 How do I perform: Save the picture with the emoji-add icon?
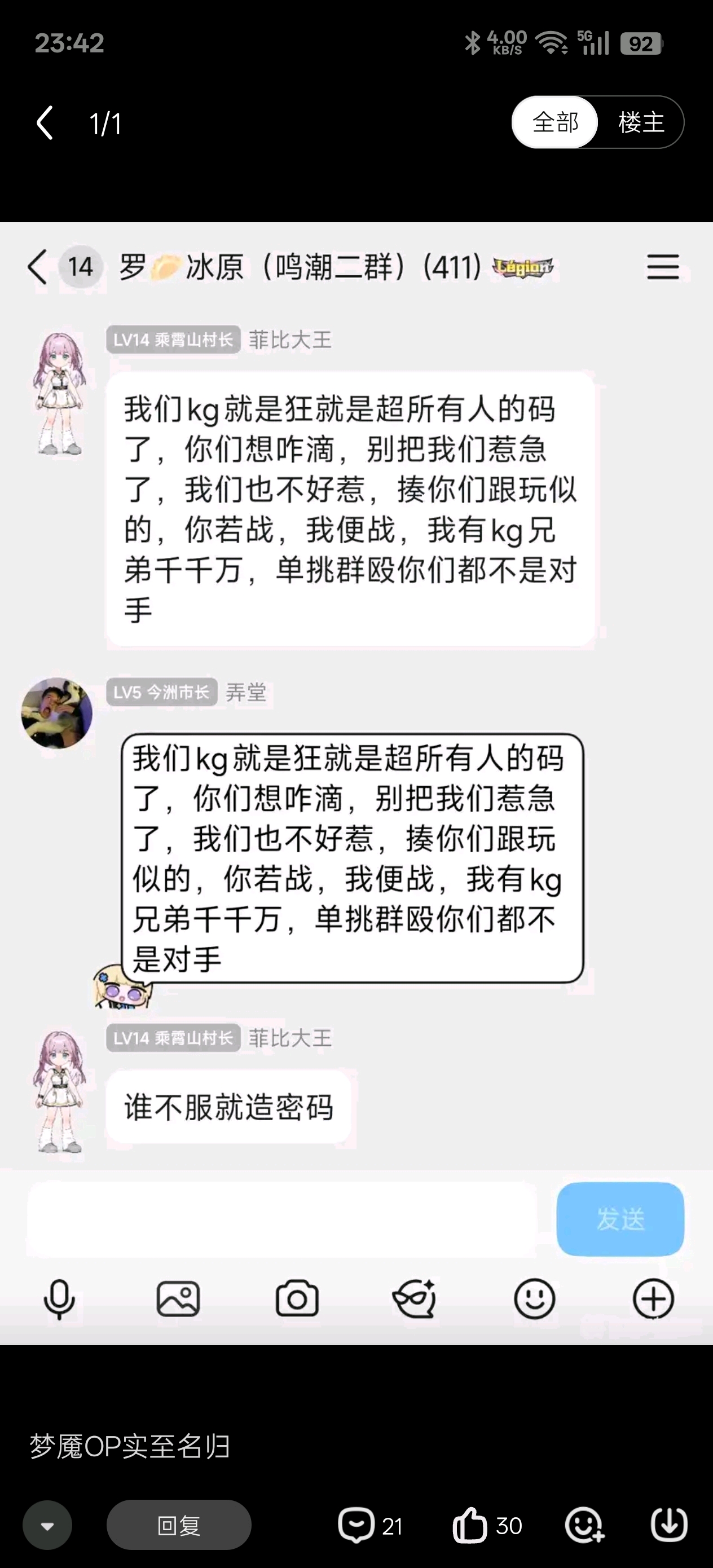coord(584,1525)
